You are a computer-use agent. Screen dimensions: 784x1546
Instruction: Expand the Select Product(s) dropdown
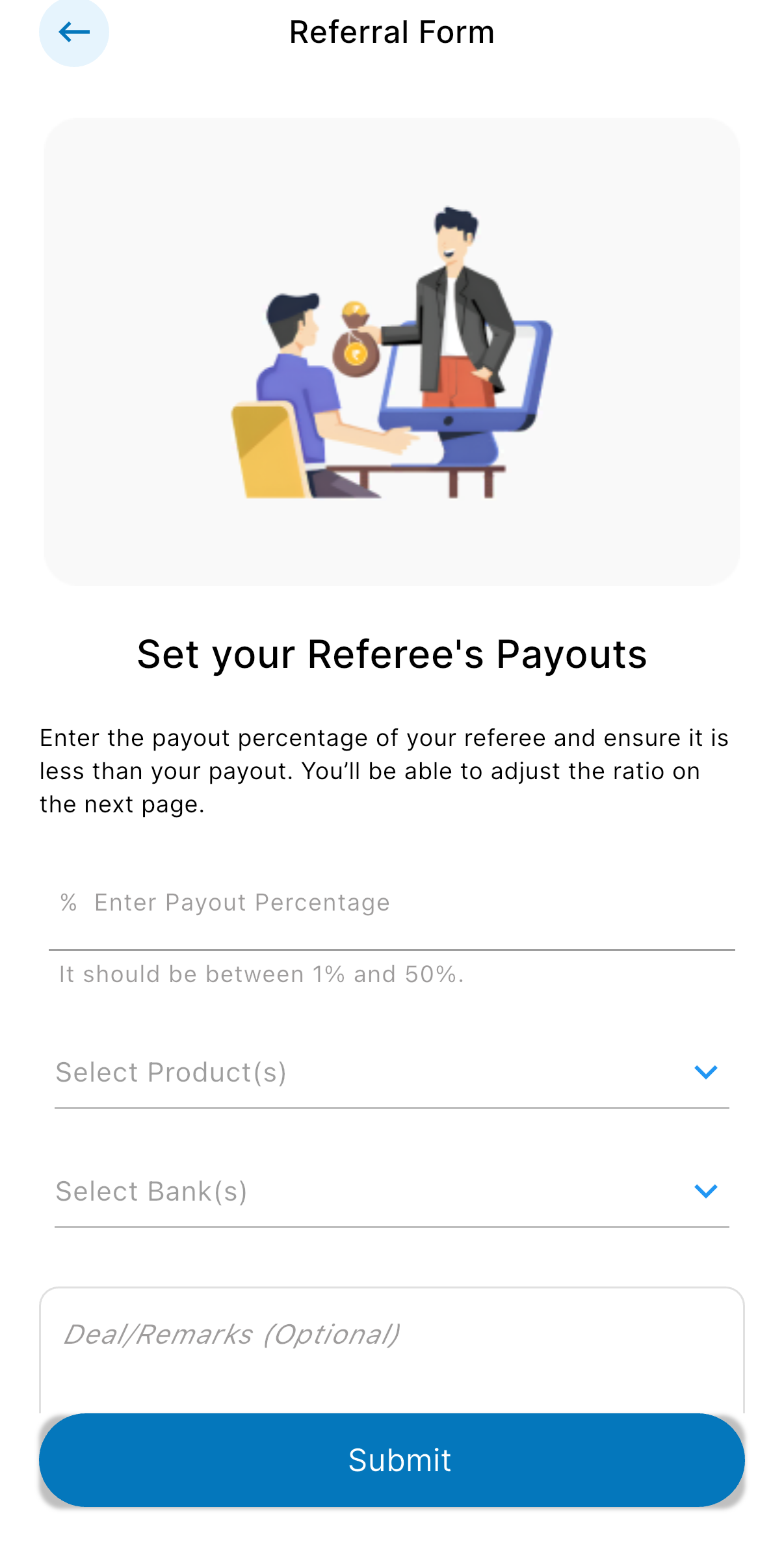391,1073
